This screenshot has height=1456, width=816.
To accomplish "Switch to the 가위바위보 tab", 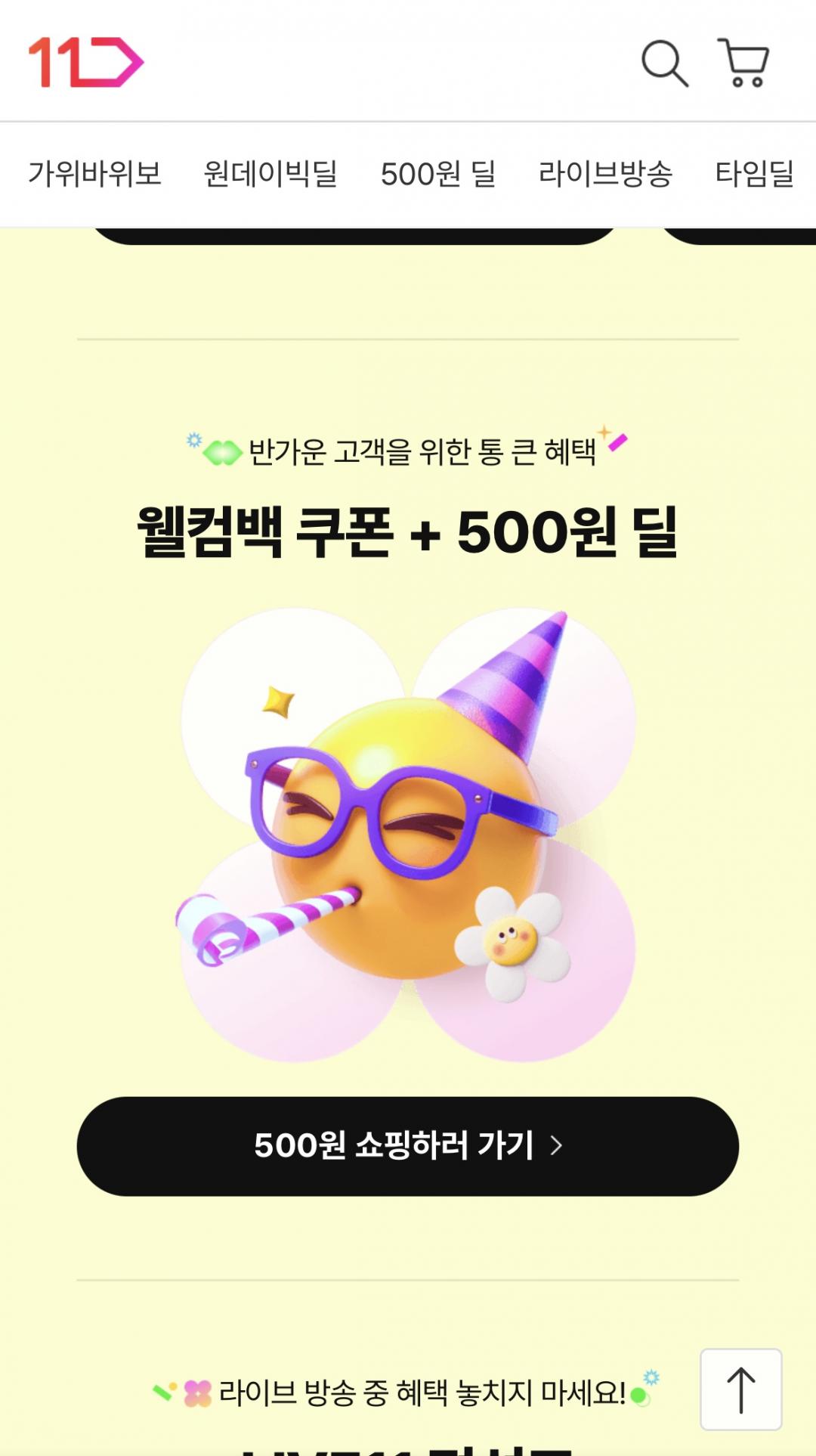I will click(95, 174).
